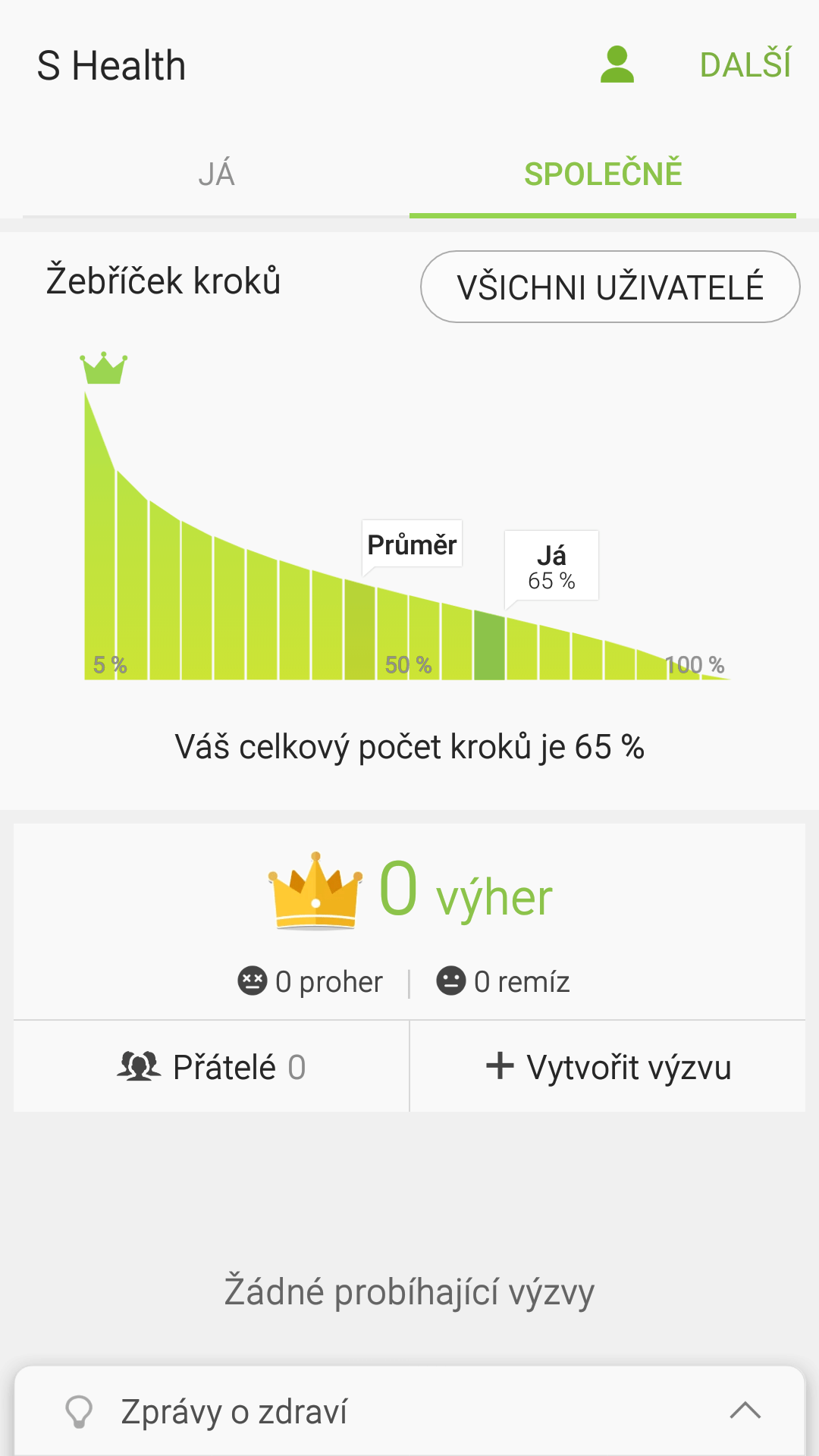Tap the DALŠÍ menu option

pos(745,64)
